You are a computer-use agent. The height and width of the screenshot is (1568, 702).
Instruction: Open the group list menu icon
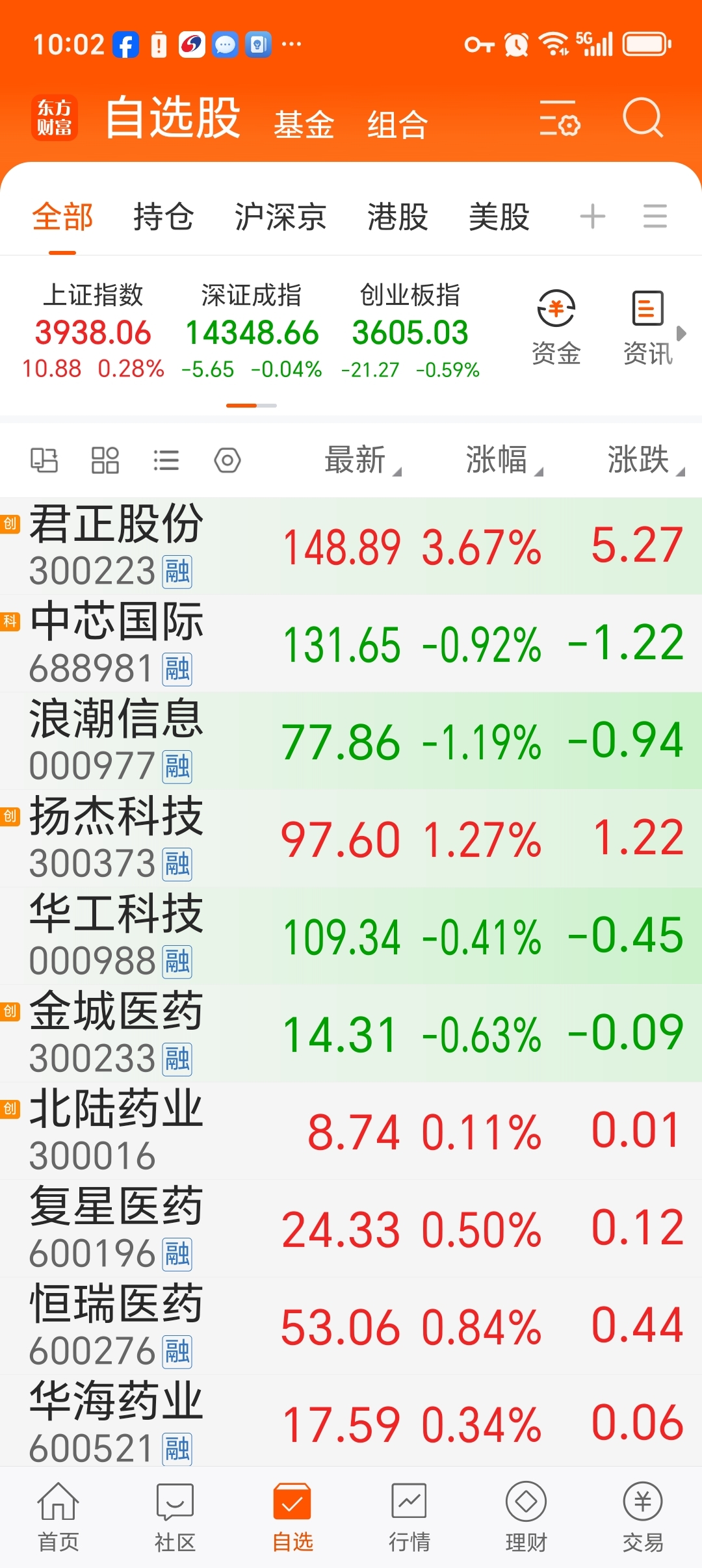click(x=655, y=216)
